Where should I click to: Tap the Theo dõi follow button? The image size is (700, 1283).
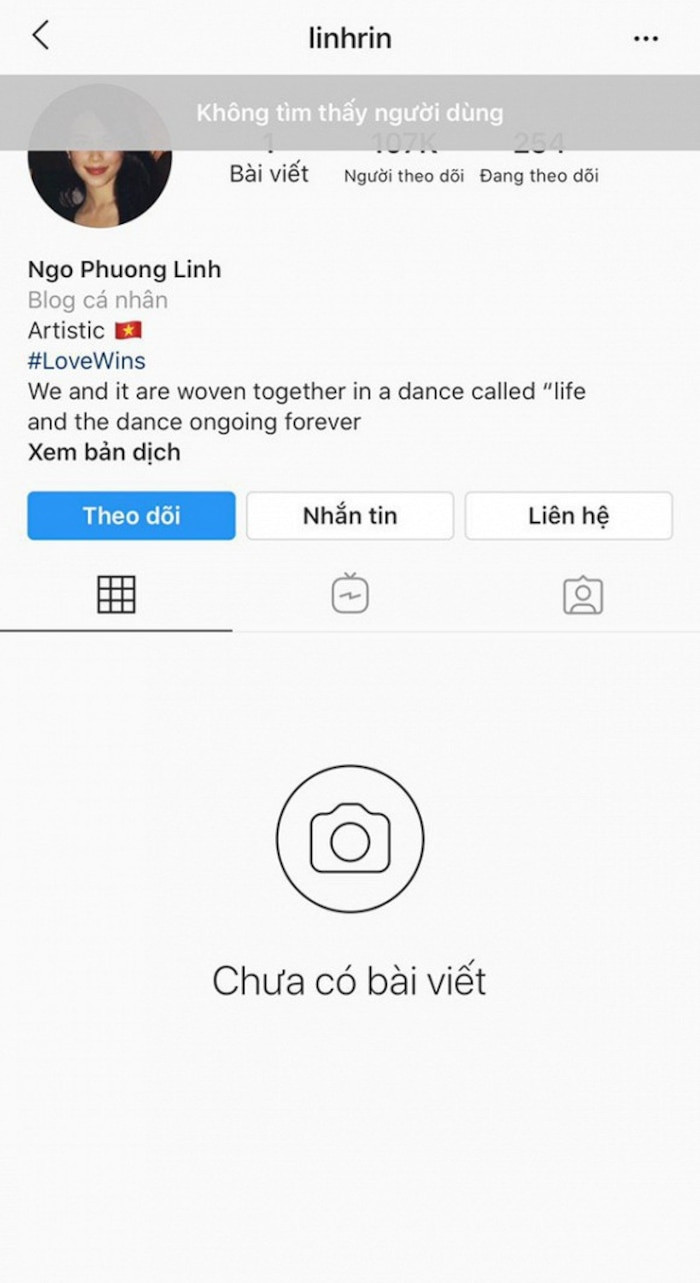[131, 516]
